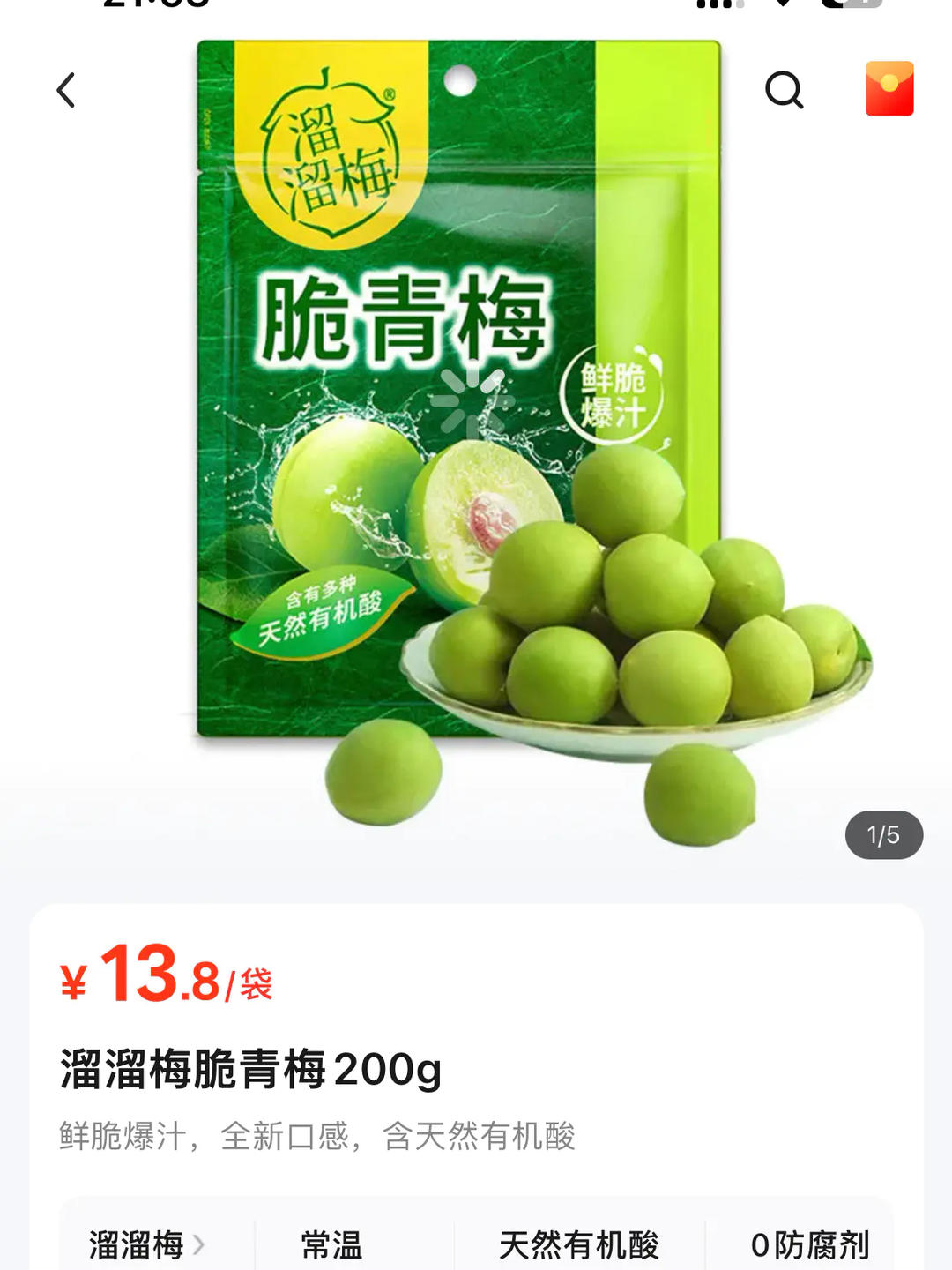The height and width of the screenshot is (1270, 952).
Task: Open the 溜溜梅 brand link
Action: pos(146,1244)
